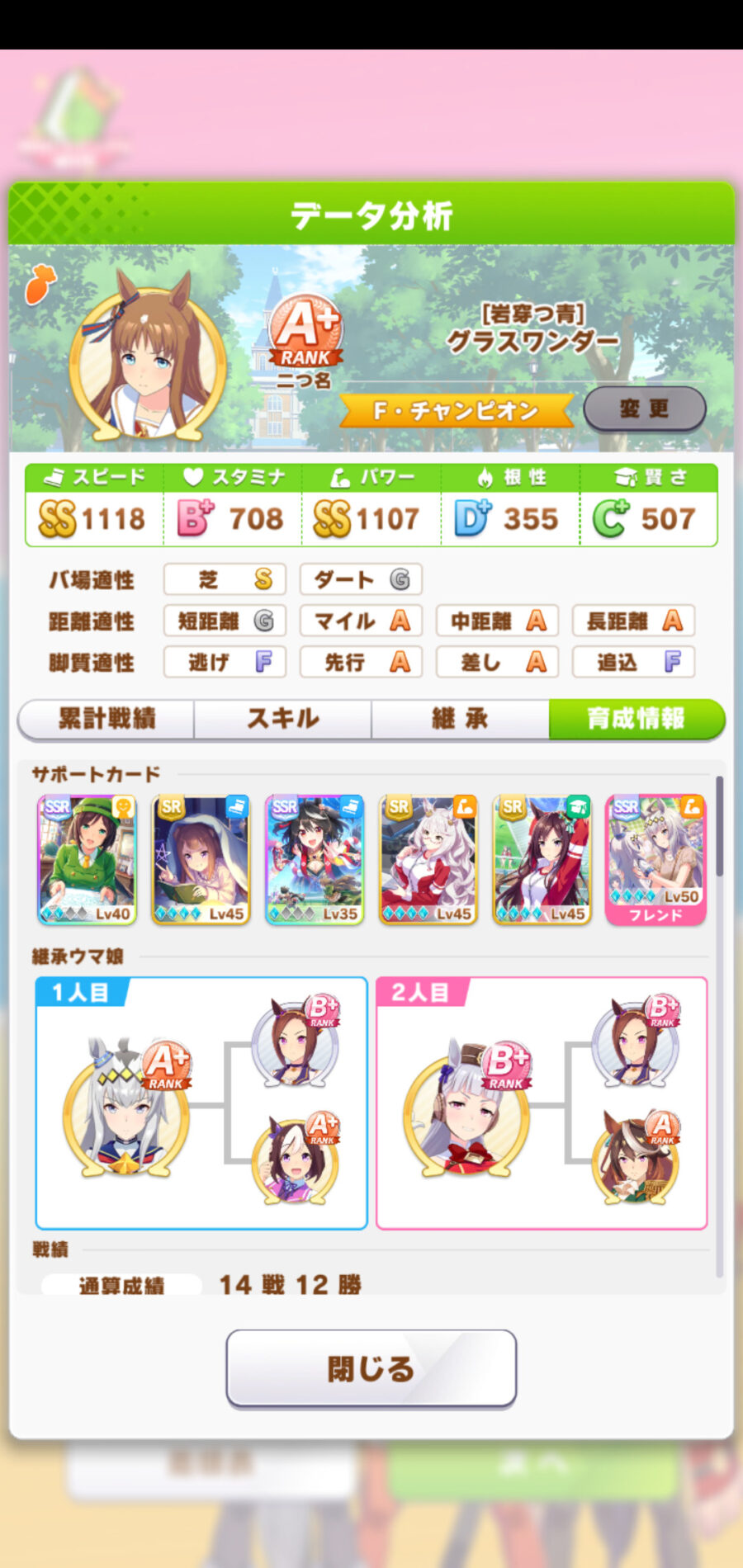Open the SSR Lv40 support card

pyautogui.click(x=88, y=860)
